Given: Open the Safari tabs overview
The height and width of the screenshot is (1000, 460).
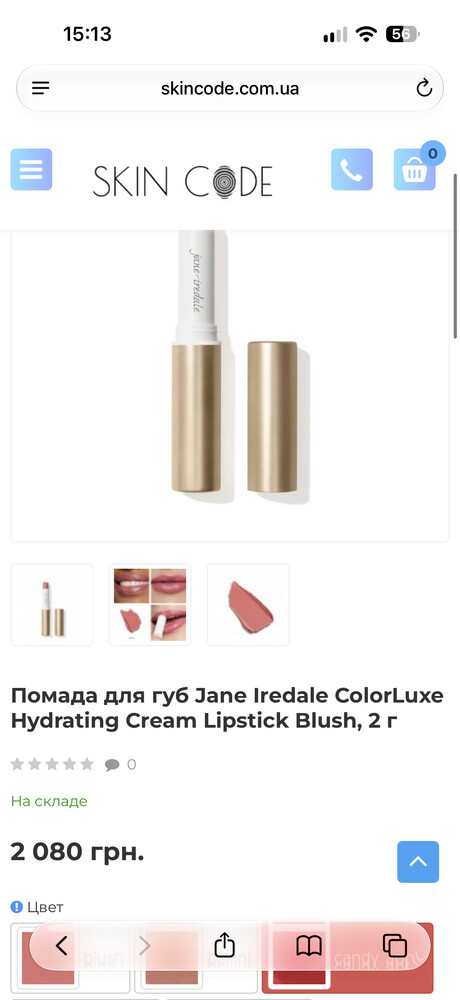Looking at the screenshot, I should tap(394, 945).
